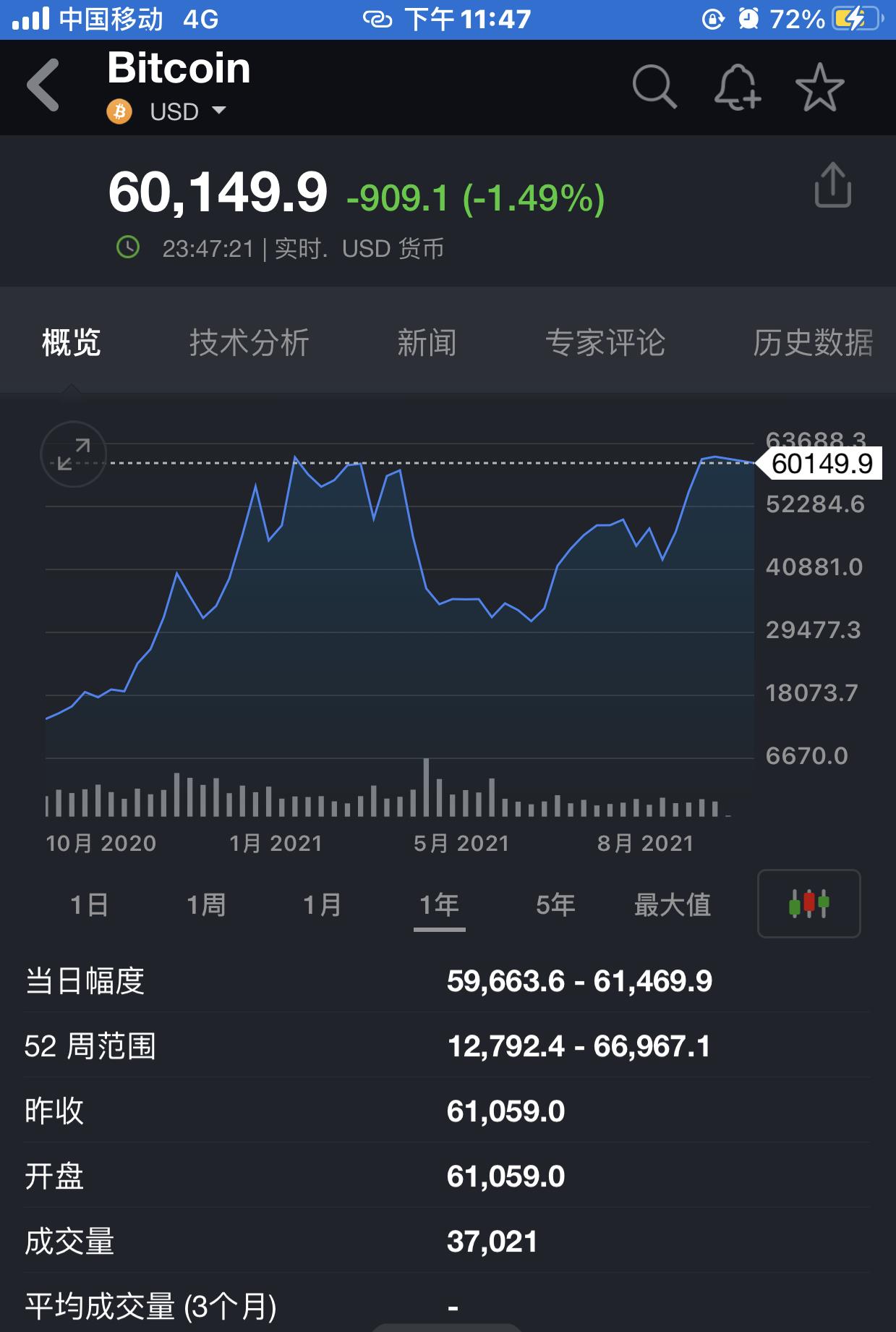Tap the notification bell to add a price alert
Image resolution: width=896 pixels, height=1332 pixels.
point(738,87)
